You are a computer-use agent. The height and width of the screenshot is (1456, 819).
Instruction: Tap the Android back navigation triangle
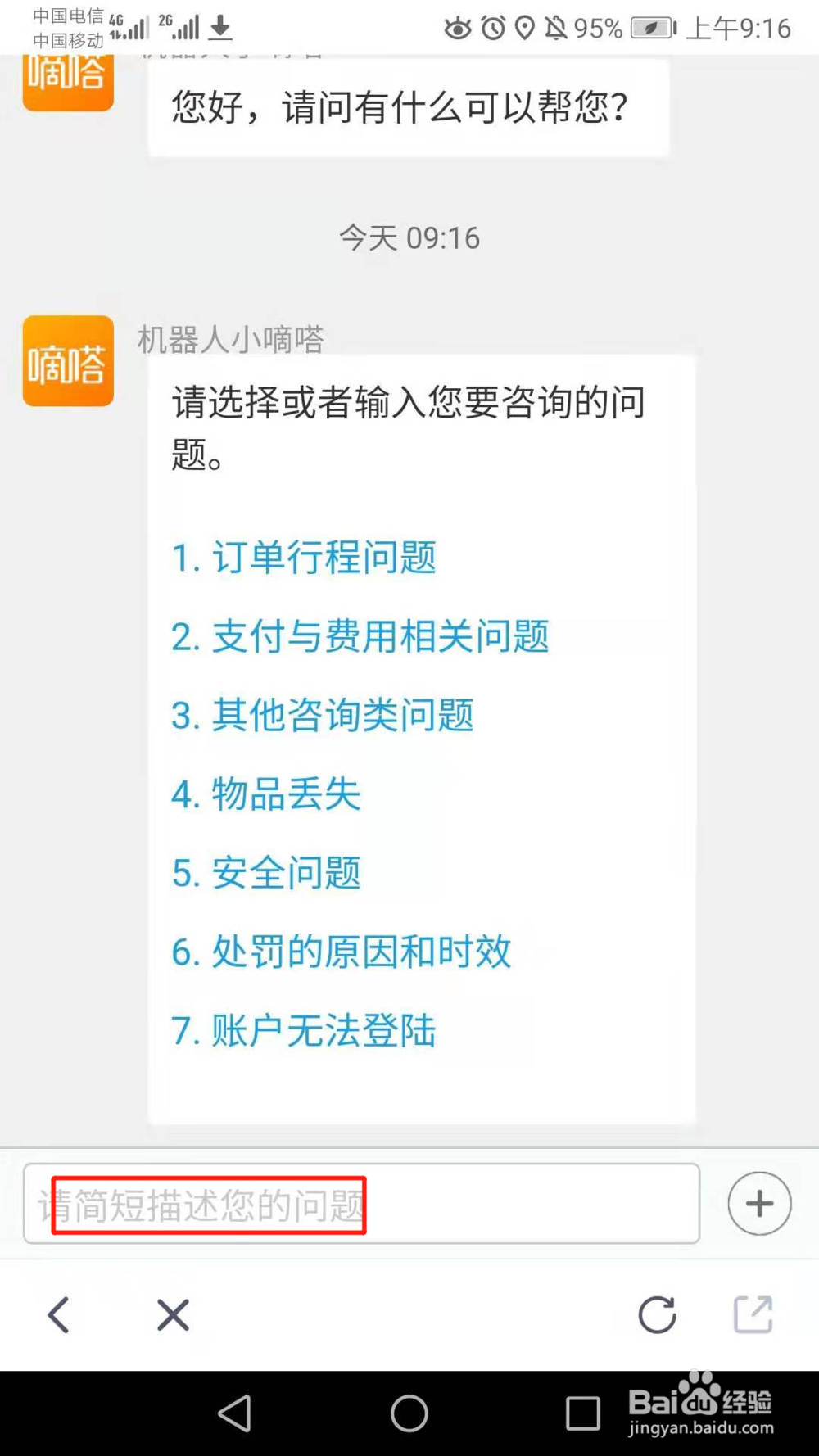pyautogui.click(x=235, y=1413)
